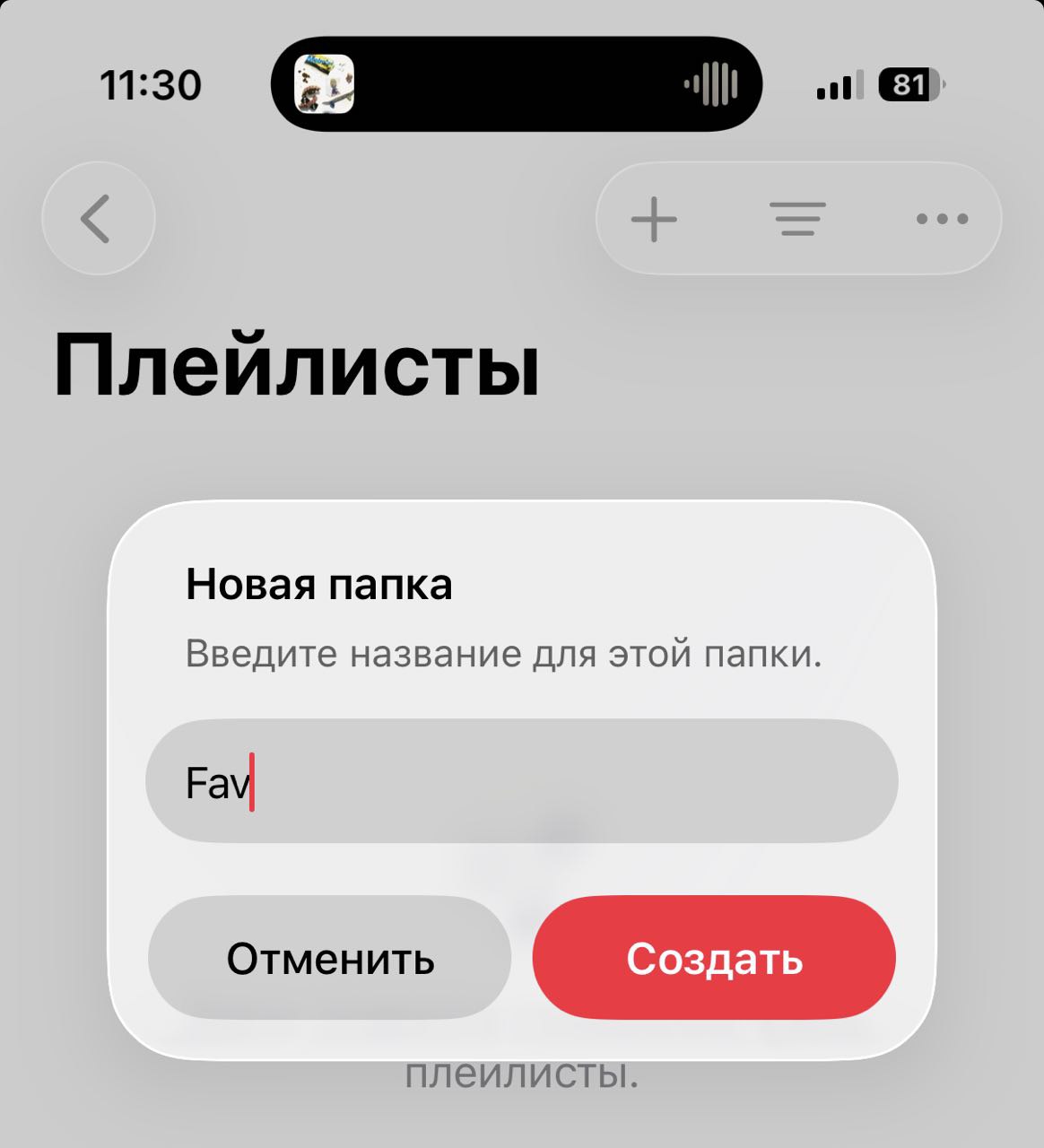Go back with the top-left arrow
1044x1148 pixels.
(x=98, y=218)
